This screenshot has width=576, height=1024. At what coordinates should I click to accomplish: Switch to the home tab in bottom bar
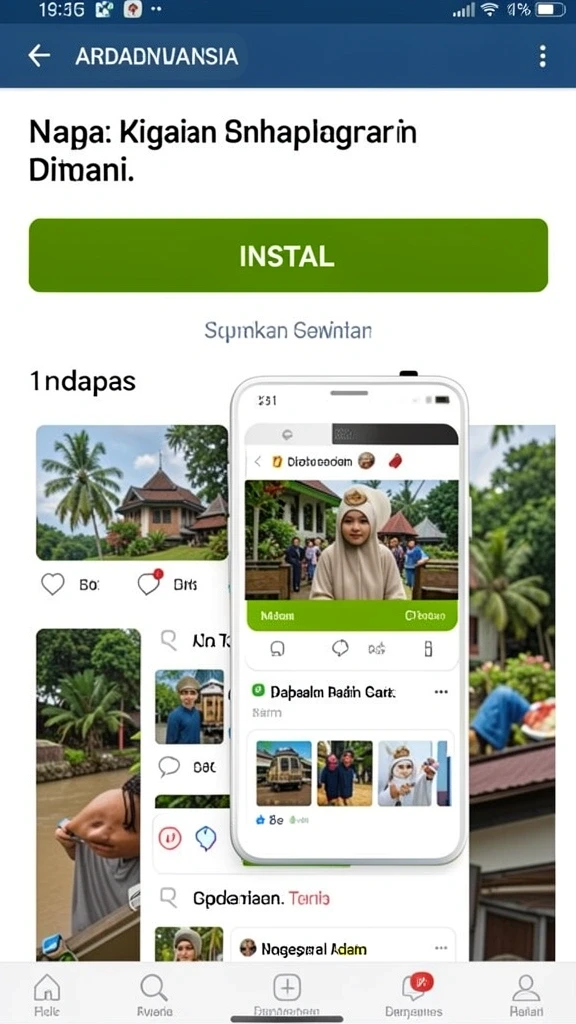click(x=47, y=995)
